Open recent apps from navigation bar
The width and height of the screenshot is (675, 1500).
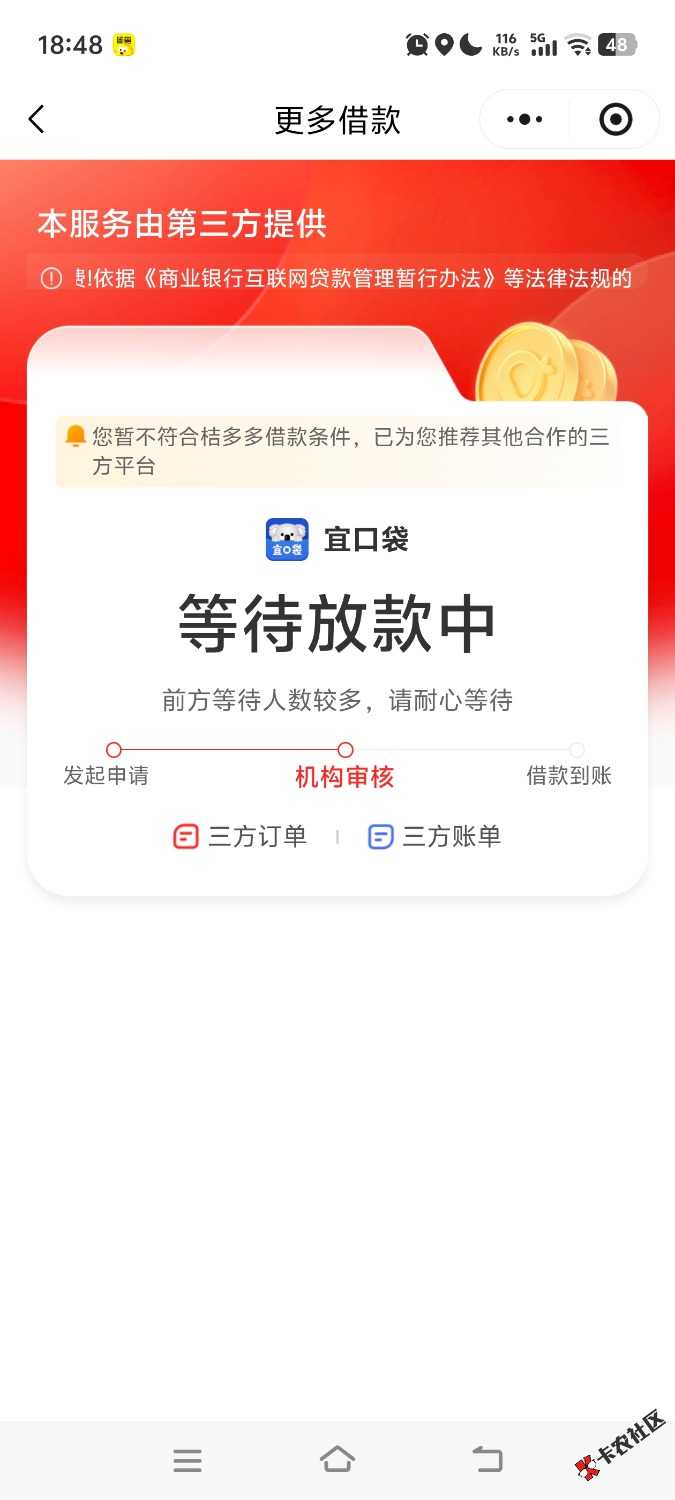[187, 1460]
